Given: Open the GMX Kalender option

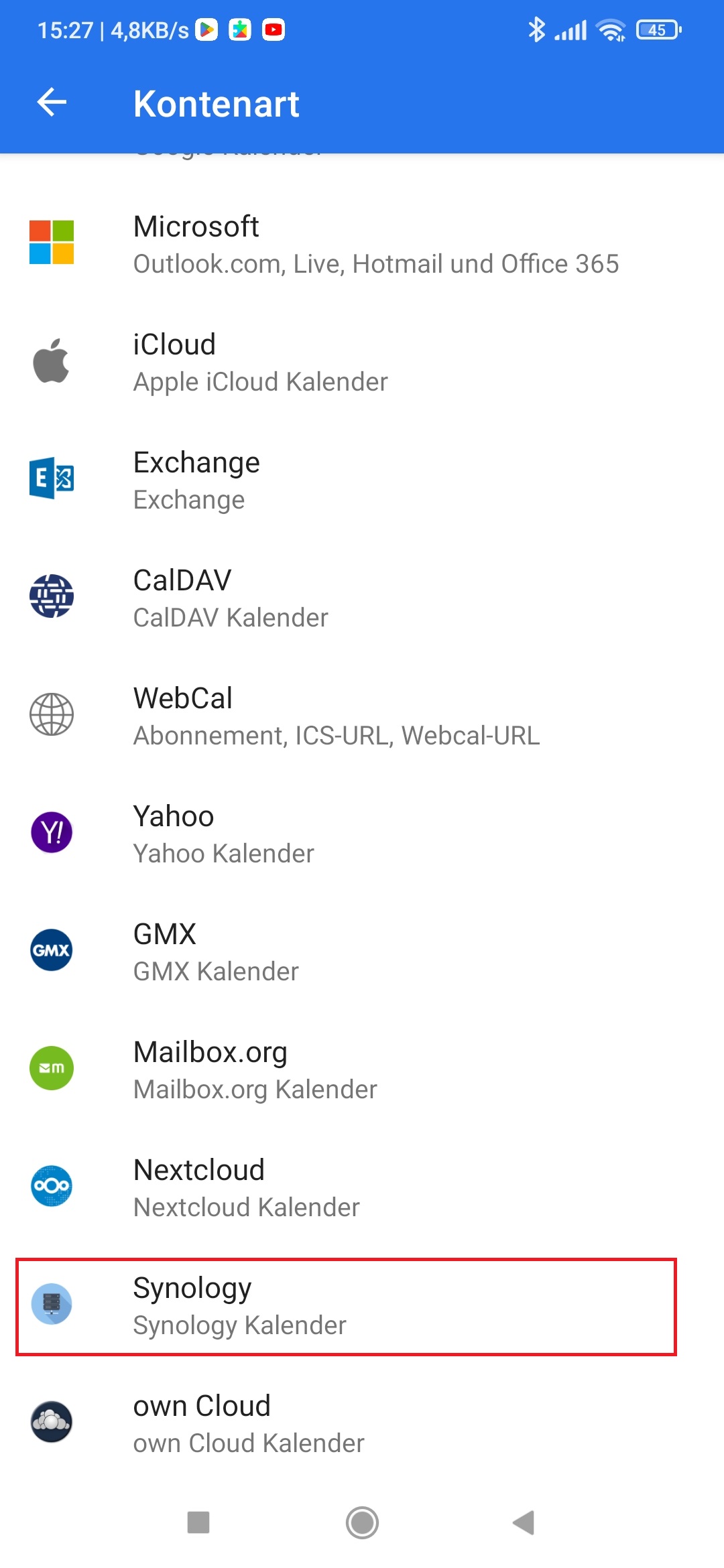Looking at the screenshot, I should coord(362,952).
